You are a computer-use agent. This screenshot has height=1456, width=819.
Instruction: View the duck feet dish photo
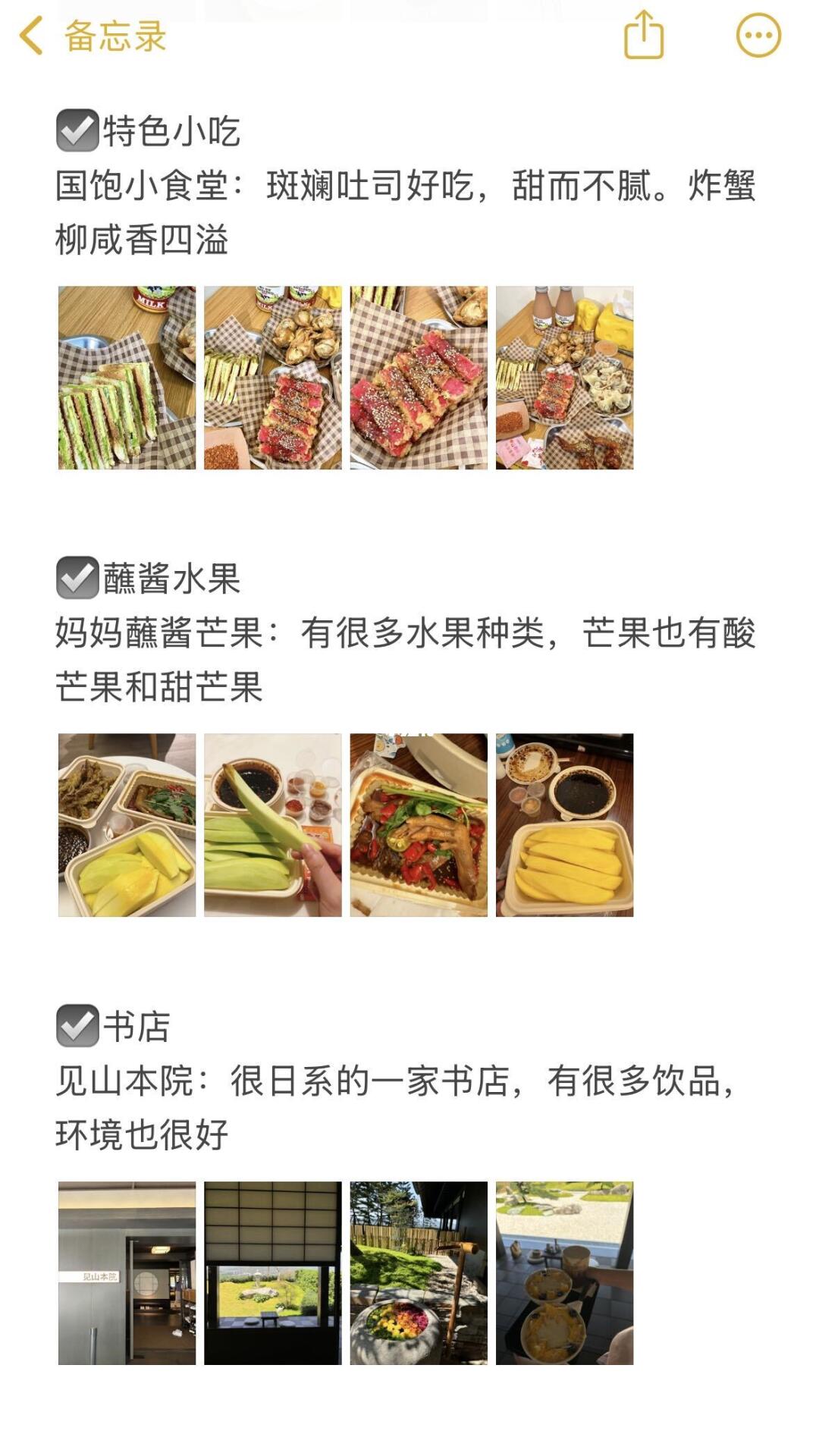click(x=419, y=825)
